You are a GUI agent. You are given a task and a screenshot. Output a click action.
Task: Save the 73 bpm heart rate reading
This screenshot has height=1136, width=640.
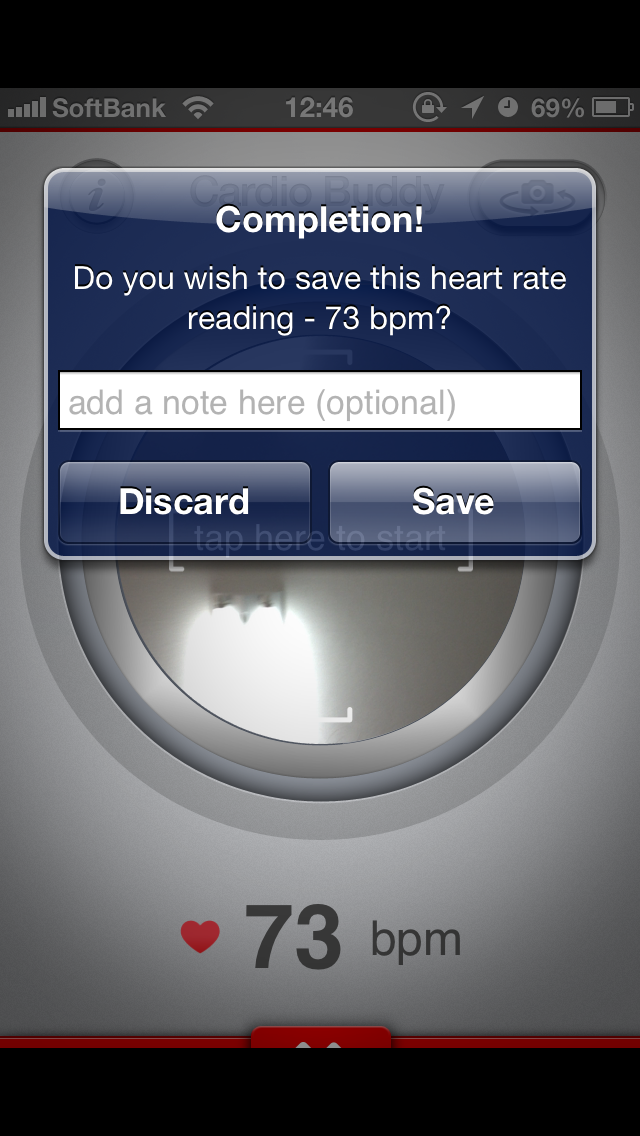pyautogui.click(x=454, y=502)
